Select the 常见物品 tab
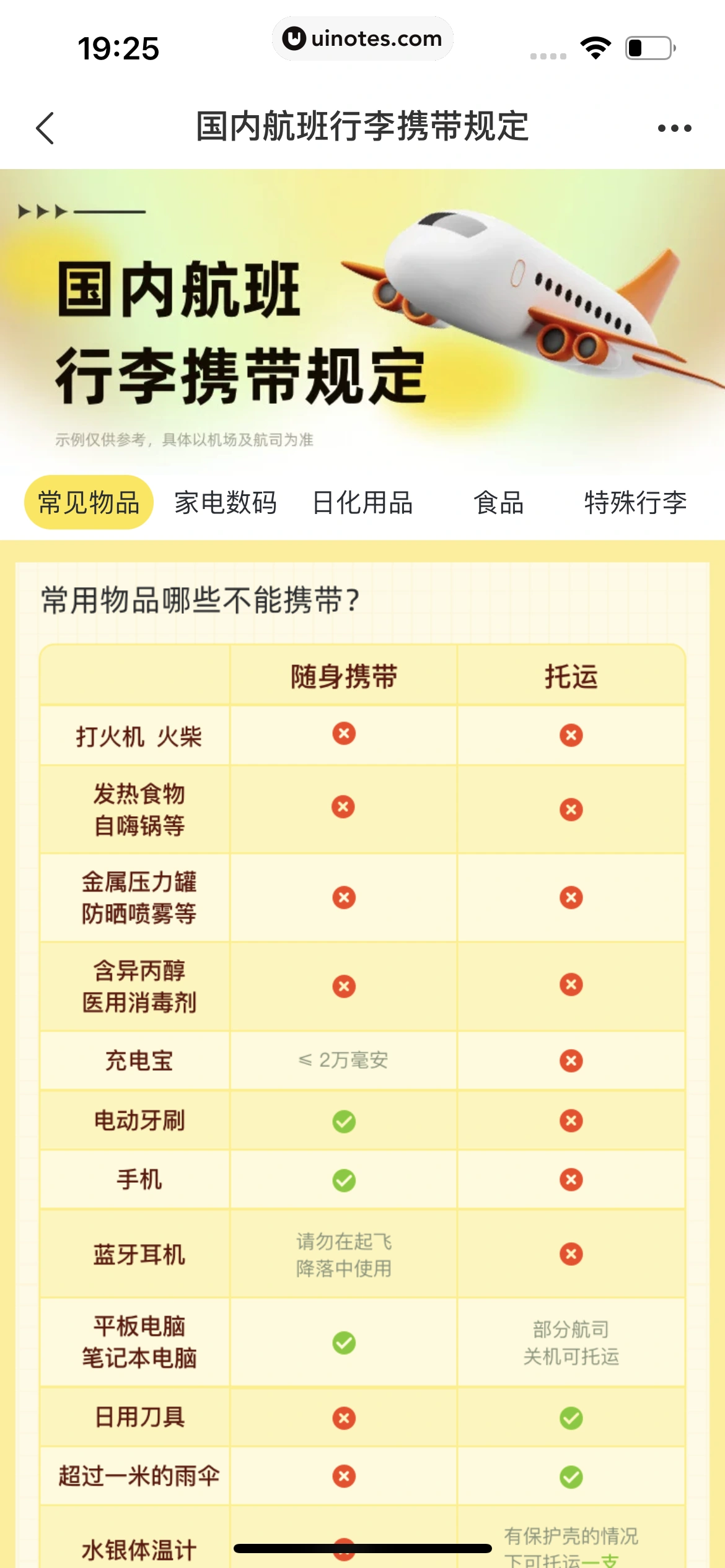725x1568 pixels. coord(89,502)
